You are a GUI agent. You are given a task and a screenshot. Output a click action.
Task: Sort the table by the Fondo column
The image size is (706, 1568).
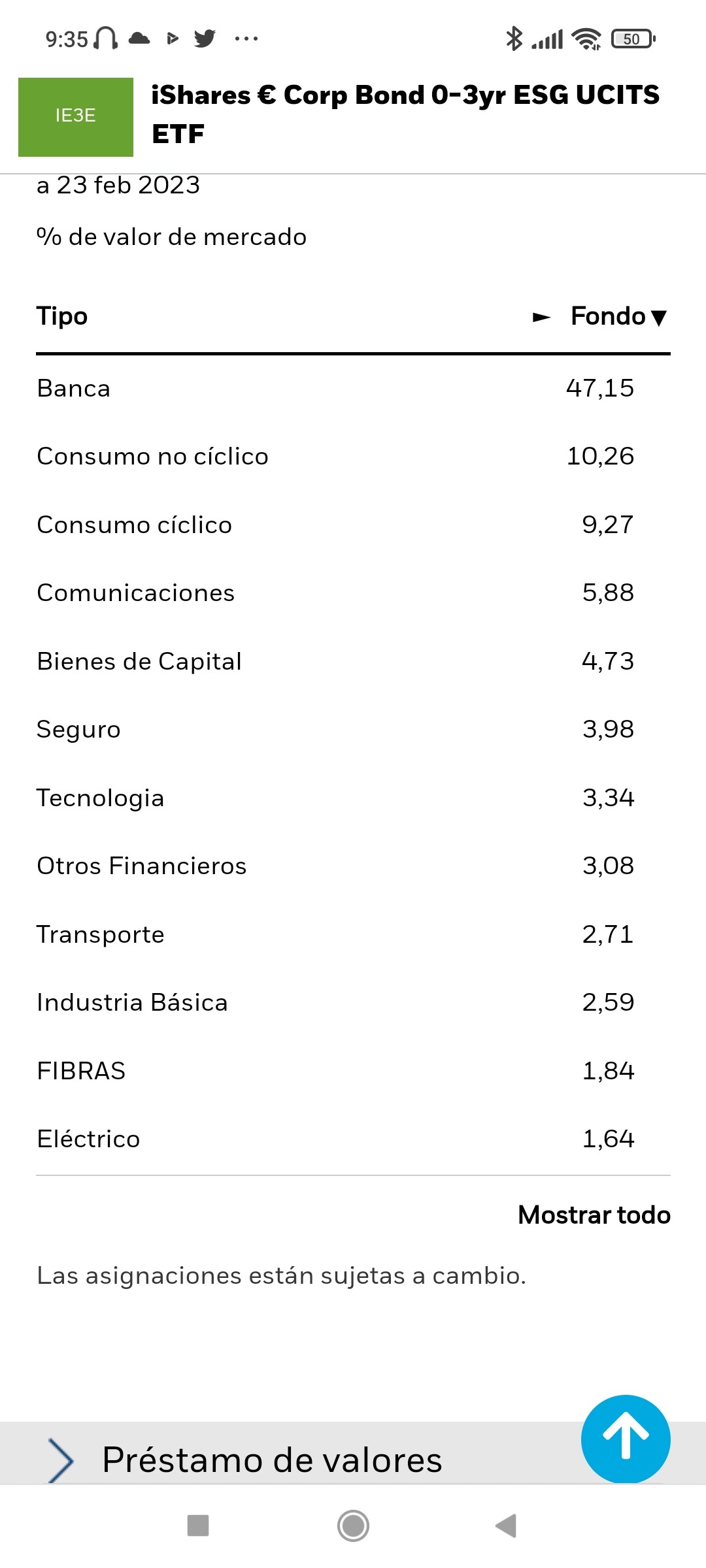coord(618,316)
